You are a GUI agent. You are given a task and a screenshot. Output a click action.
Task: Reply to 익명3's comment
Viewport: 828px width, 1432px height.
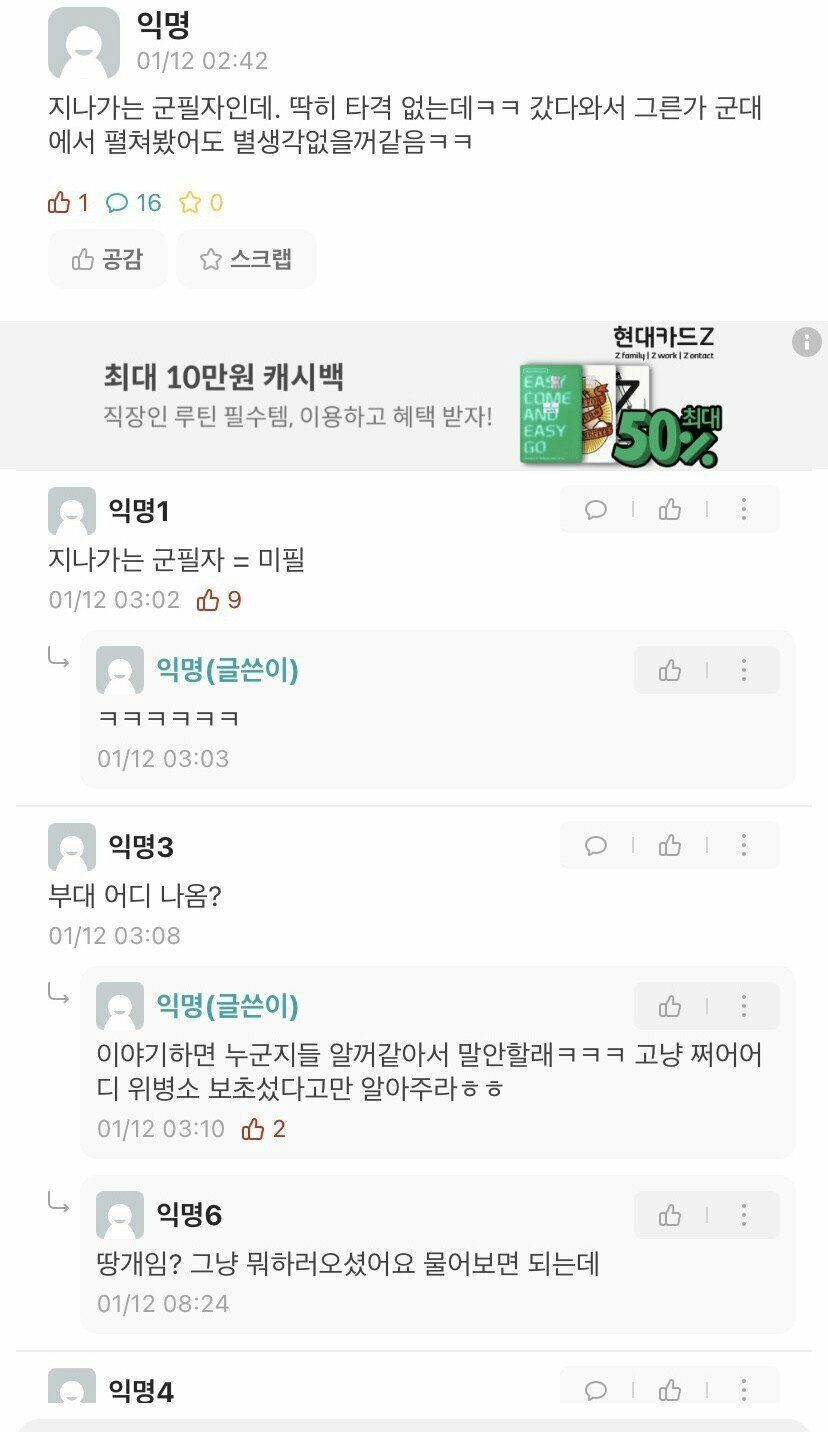pyautogui.click(x=596, y=846)
